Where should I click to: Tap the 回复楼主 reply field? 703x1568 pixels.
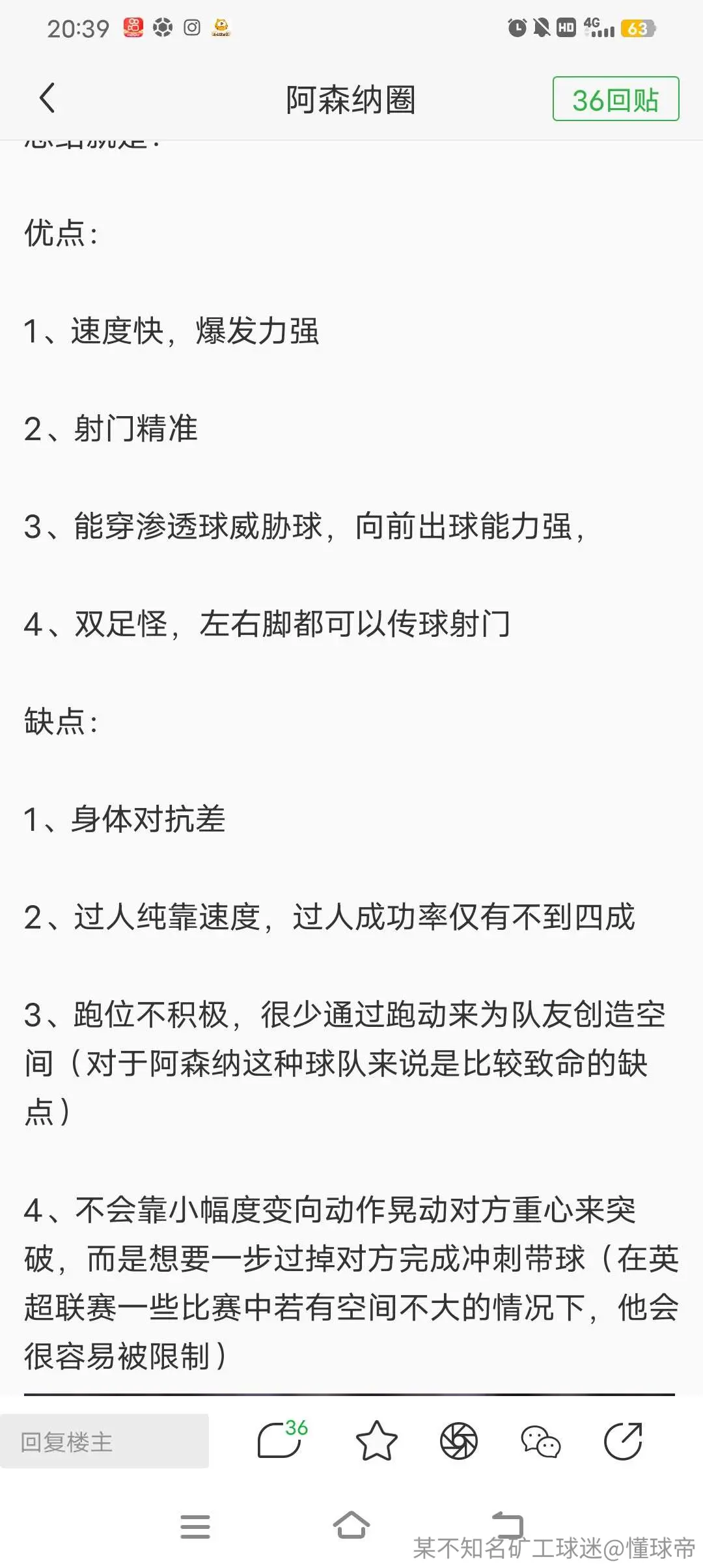(x=104, y=1441)
